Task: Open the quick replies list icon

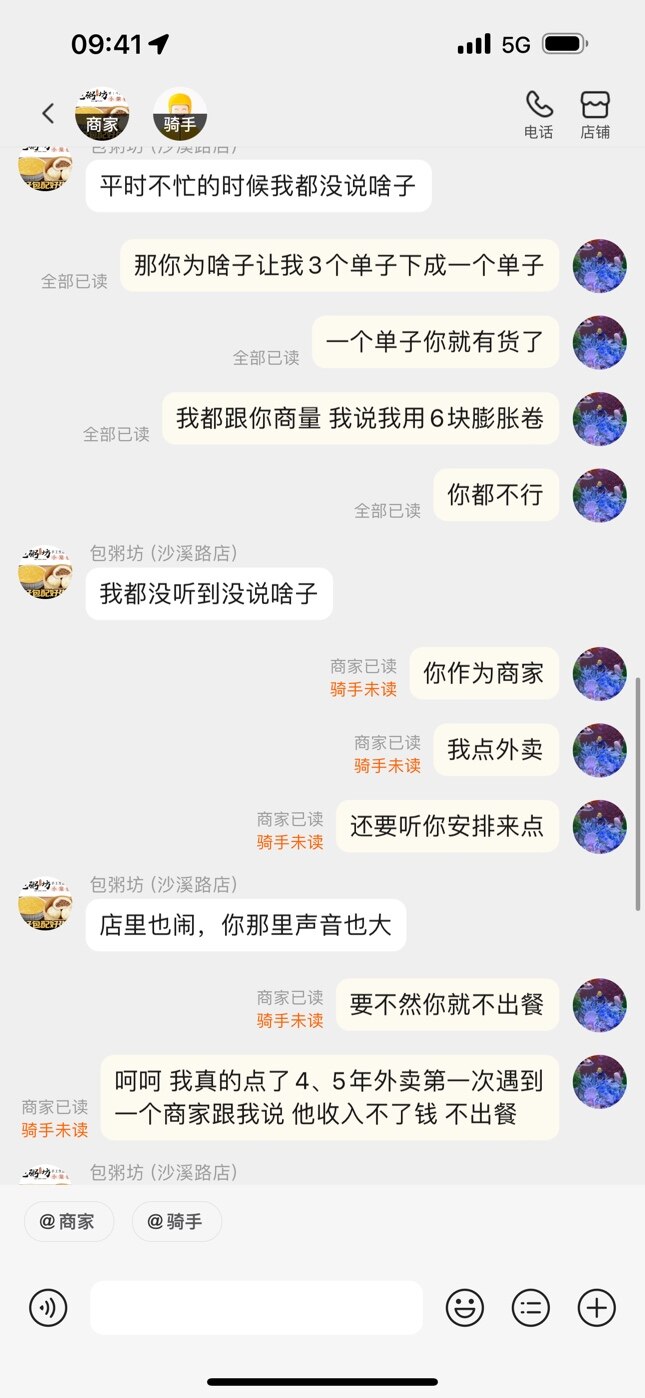Action: click(531, 1307)
